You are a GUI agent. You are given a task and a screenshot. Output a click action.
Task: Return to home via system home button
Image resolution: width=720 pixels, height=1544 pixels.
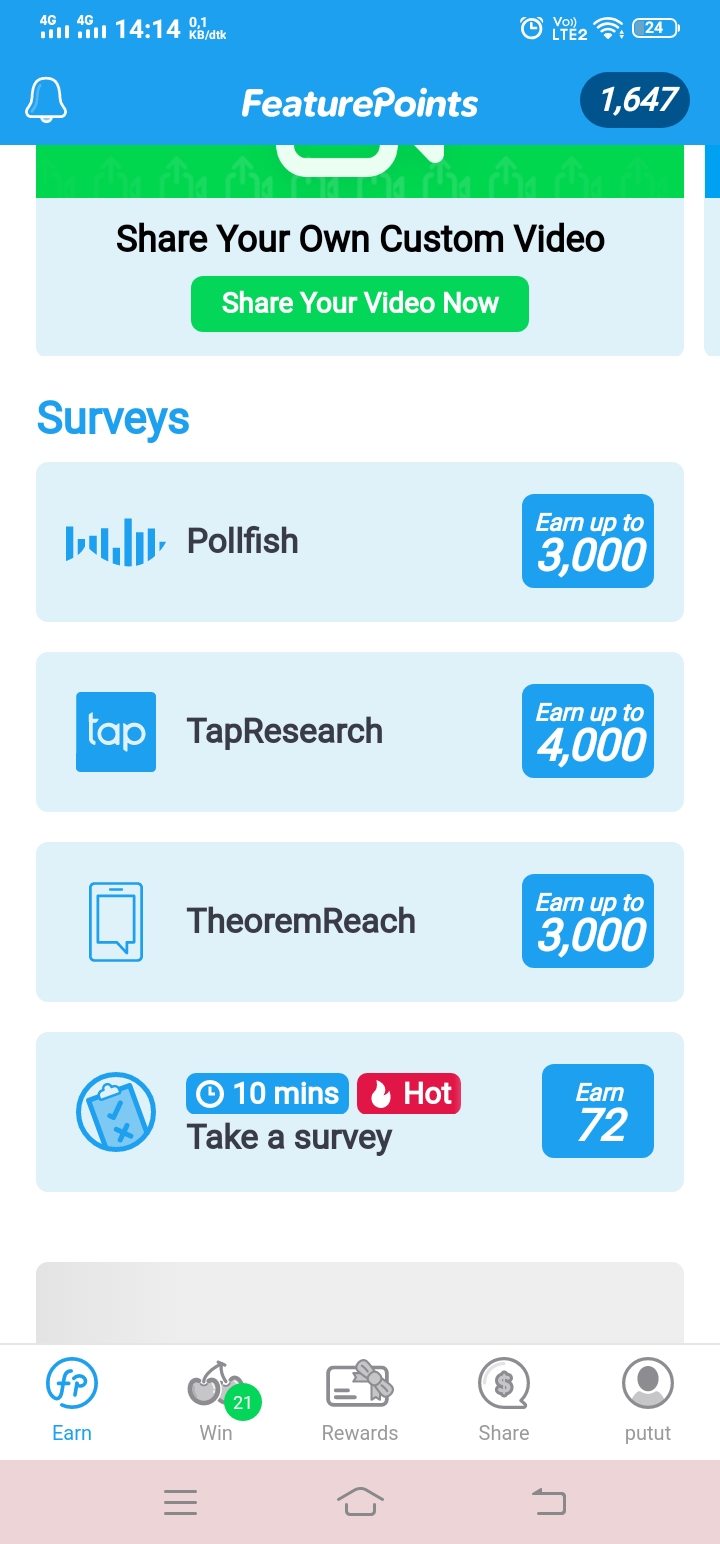[360, 1501]
